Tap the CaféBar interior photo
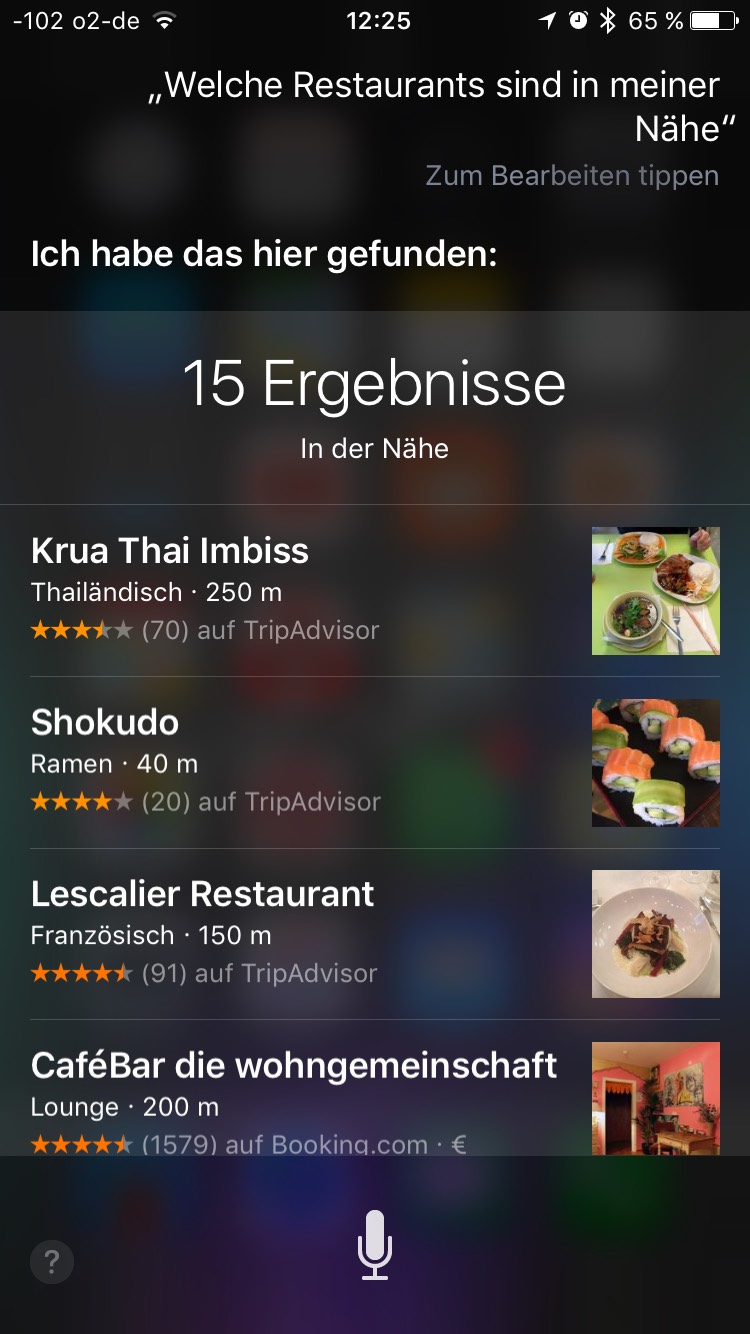This screenshot has width=750, height=1334. (655, 1100)
